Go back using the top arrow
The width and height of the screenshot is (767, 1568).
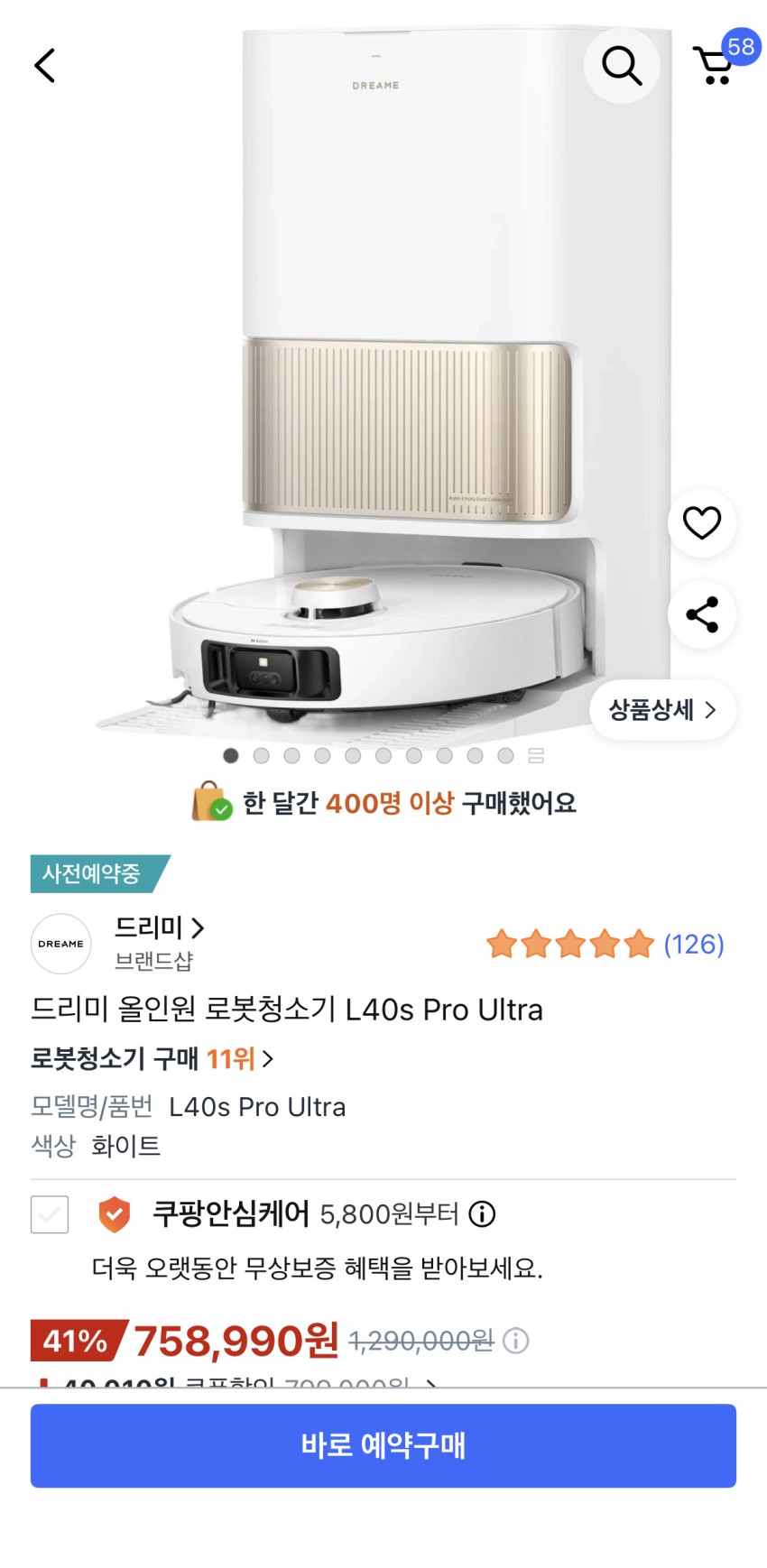45,66
